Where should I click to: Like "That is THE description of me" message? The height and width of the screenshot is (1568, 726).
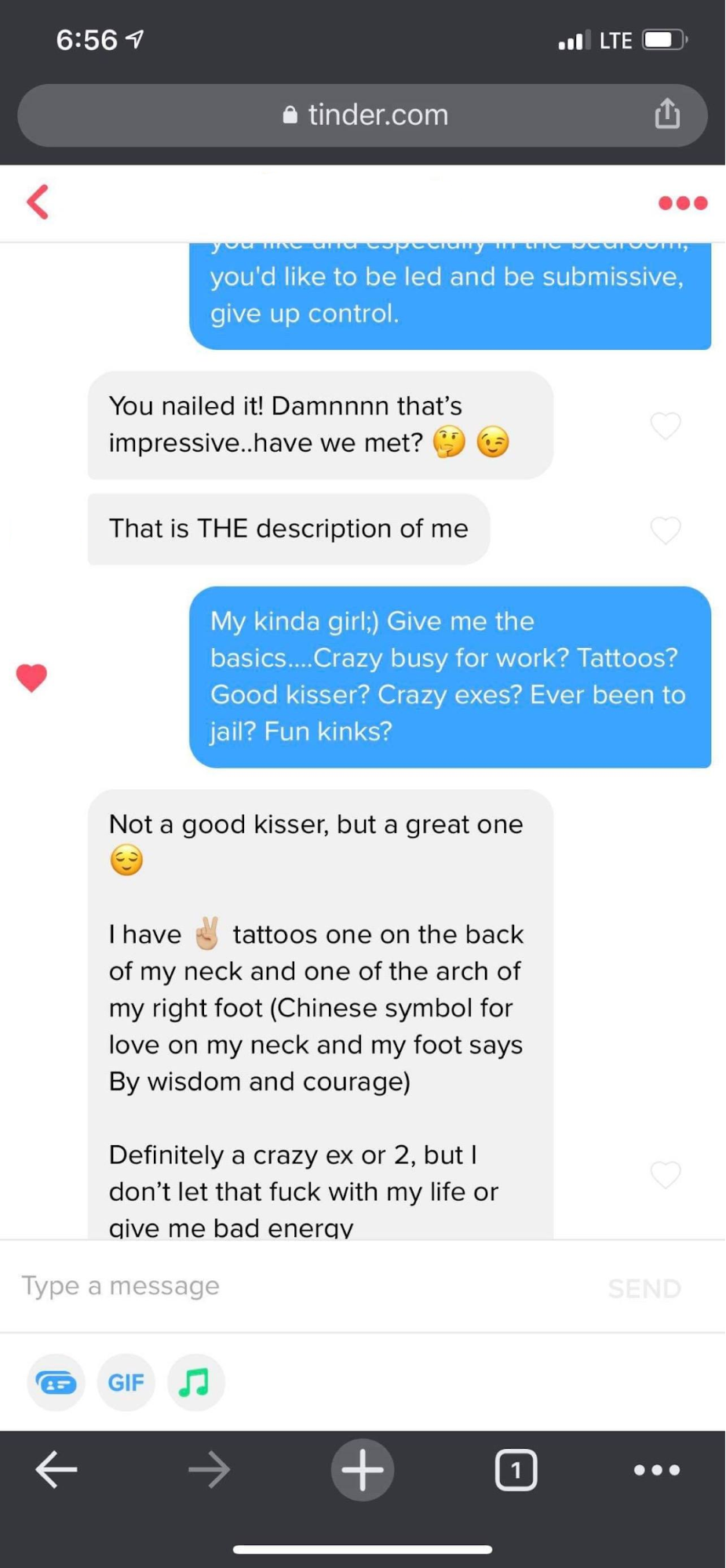tap(665, 530)
